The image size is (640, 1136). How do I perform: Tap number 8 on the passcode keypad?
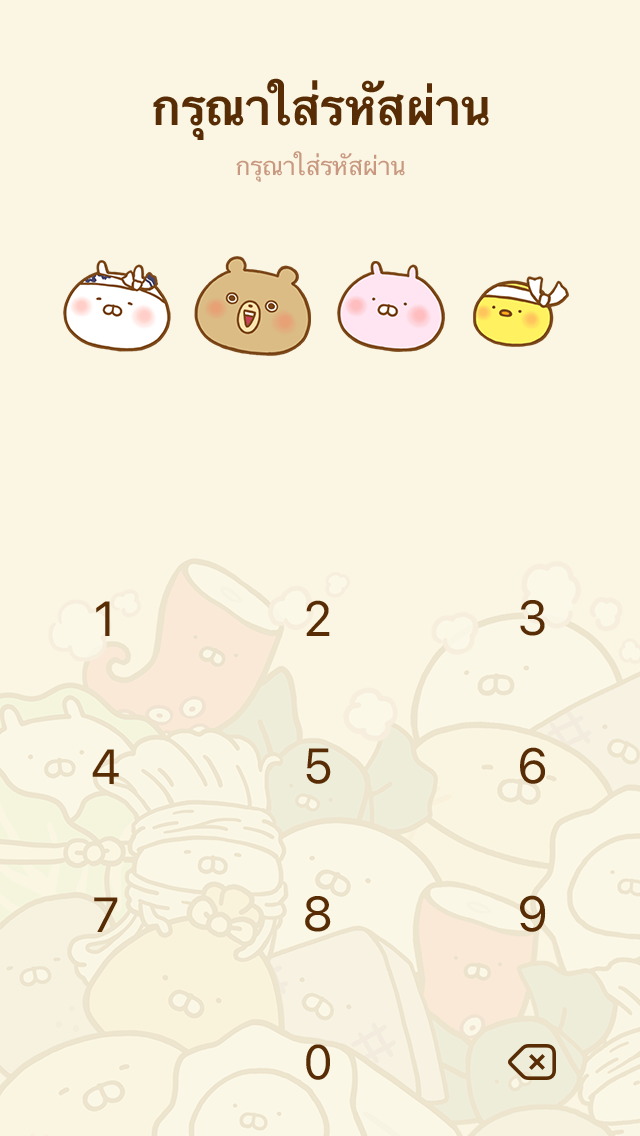pyautogui.click(x=318, y=915)
